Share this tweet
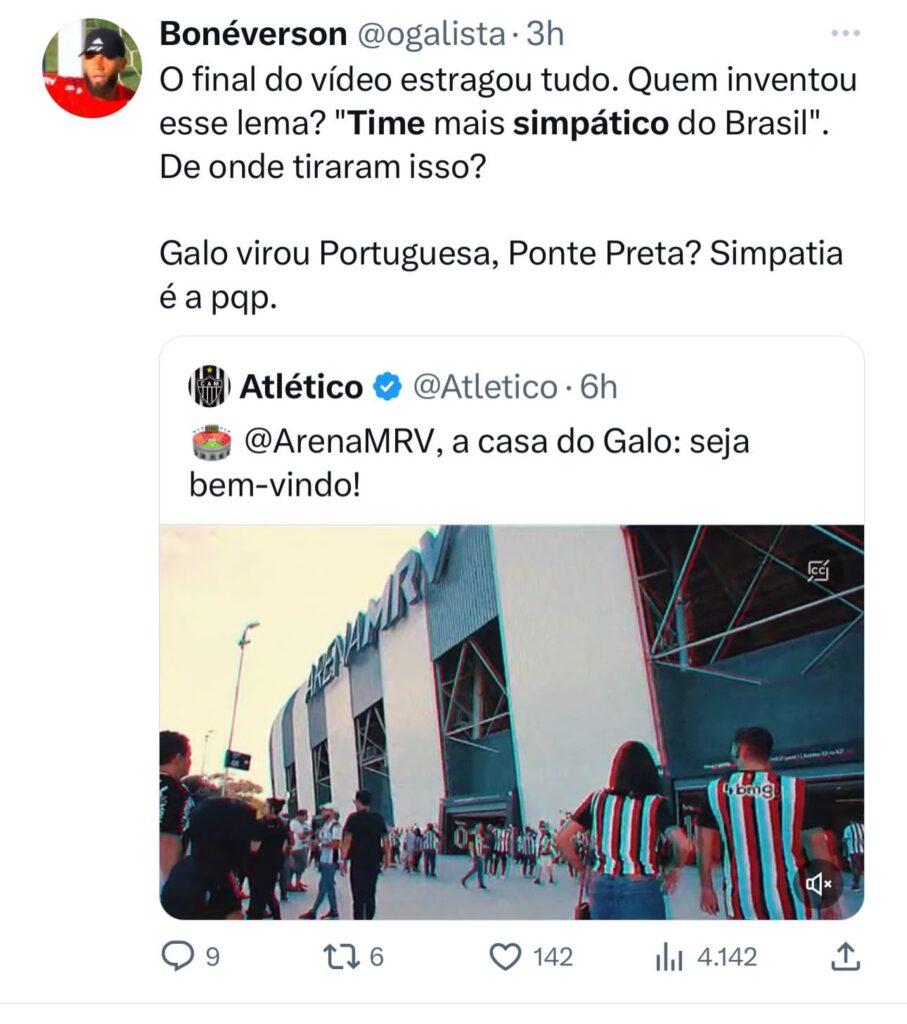907x1024 pixels. tap(845, 957)
